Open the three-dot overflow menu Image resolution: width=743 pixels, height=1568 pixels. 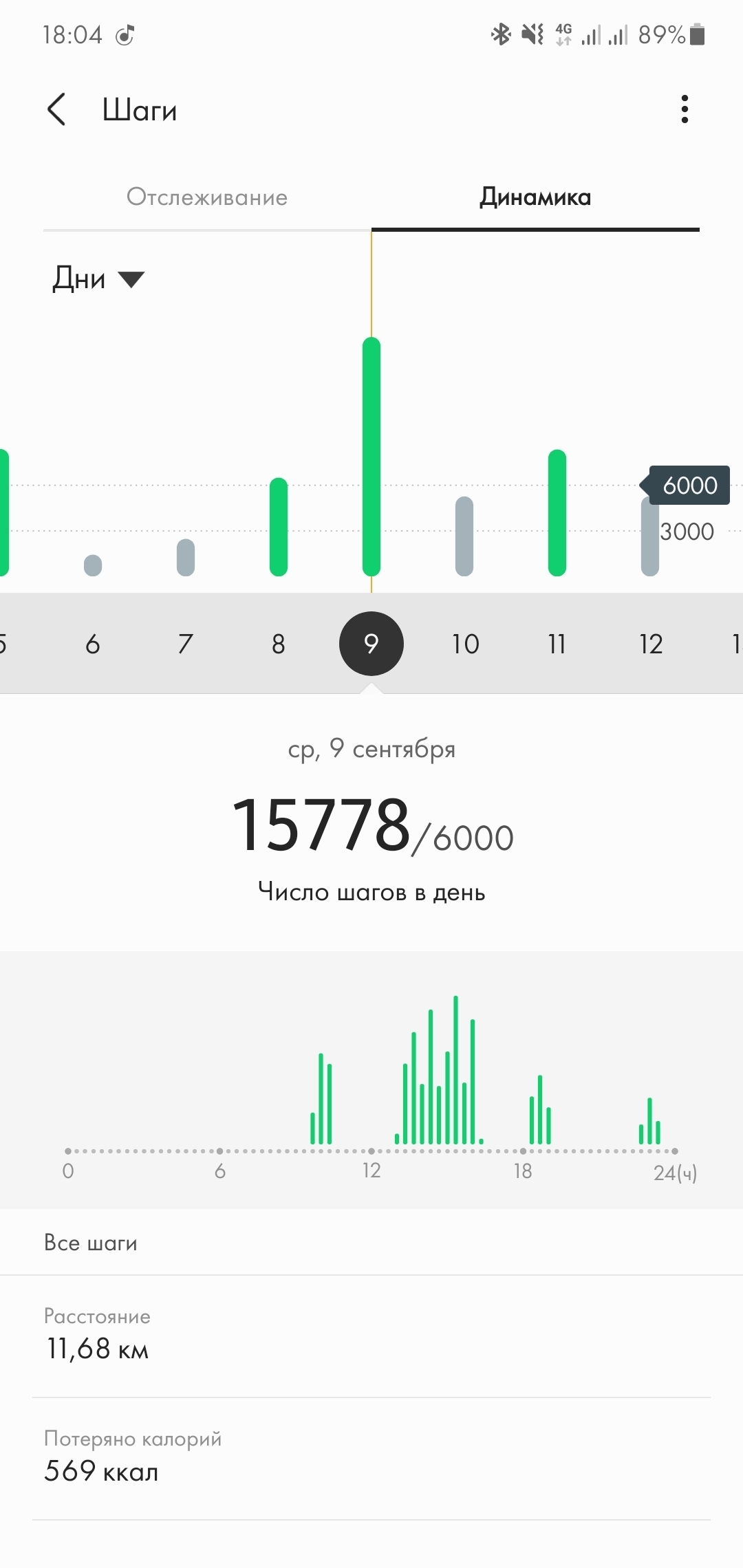tap(684, 109)
